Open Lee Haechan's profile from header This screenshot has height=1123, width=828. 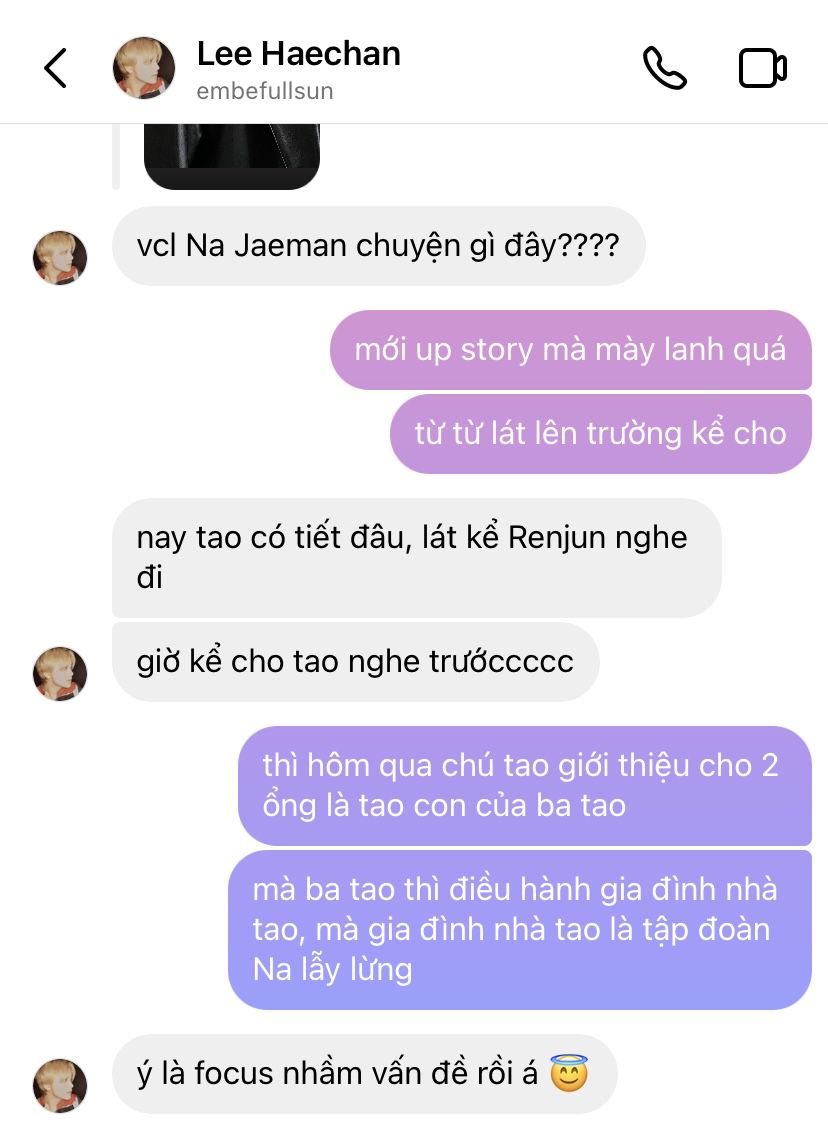point(298,68)
